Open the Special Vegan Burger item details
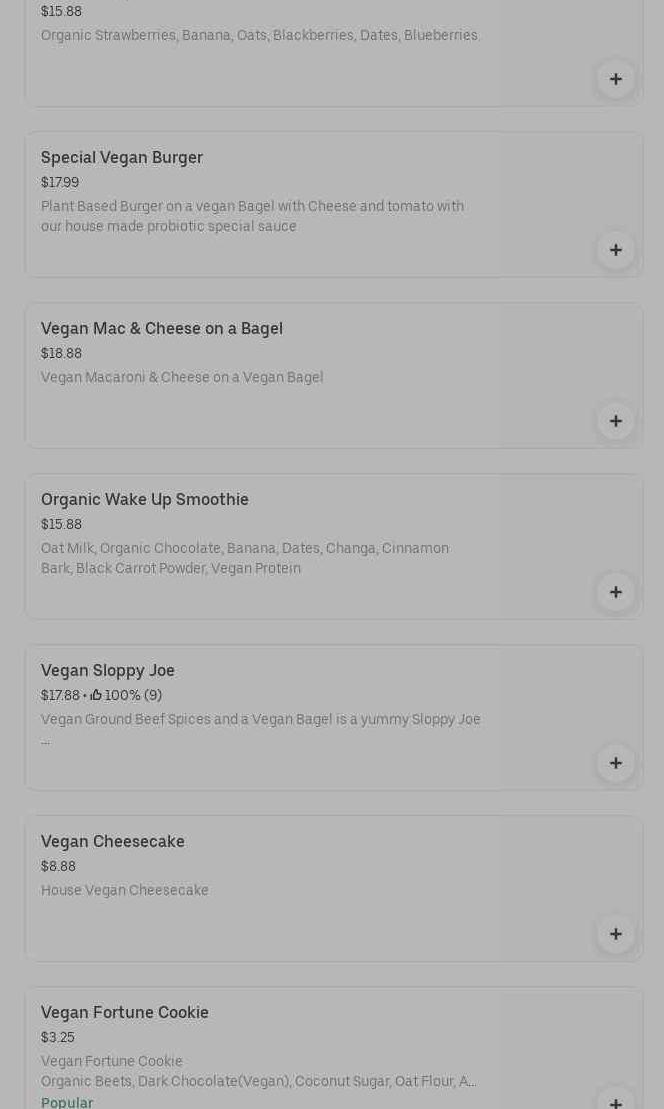The image size is (664, 1109). (x=334, y=204)
